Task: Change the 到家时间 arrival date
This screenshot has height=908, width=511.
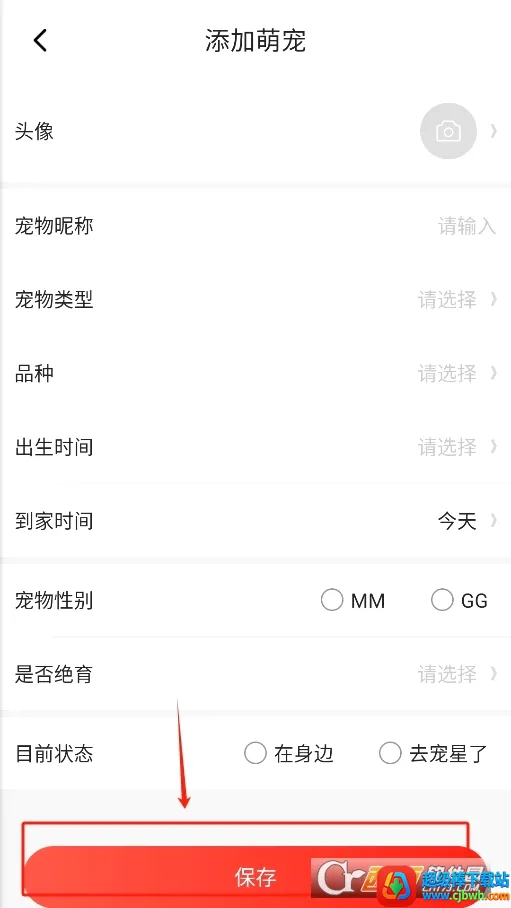Action: click(x=256, y=521)
